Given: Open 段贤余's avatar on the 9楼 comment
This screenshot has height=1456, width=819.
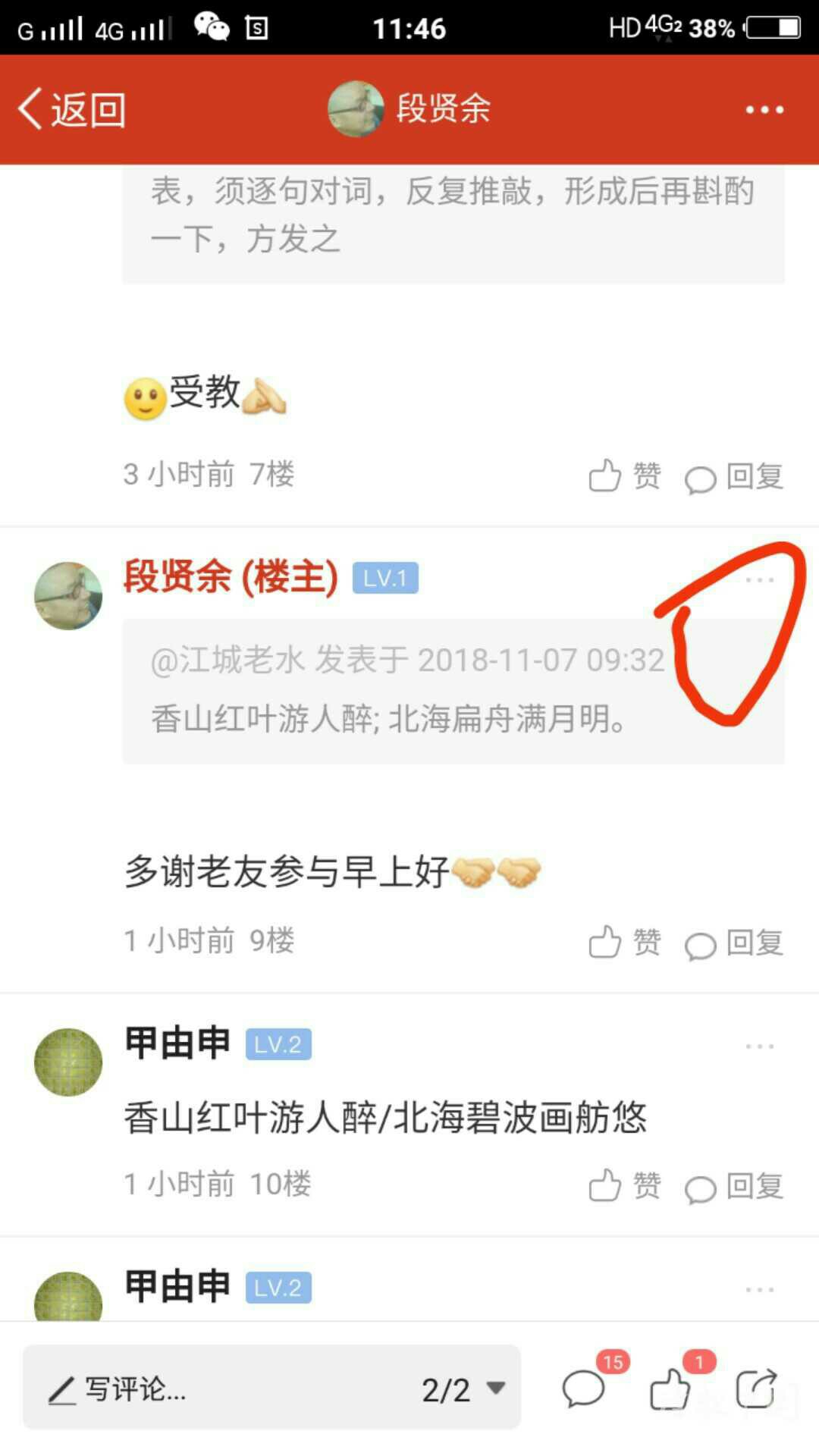Looking at the screenshot, I should click(x=68, y=595).
